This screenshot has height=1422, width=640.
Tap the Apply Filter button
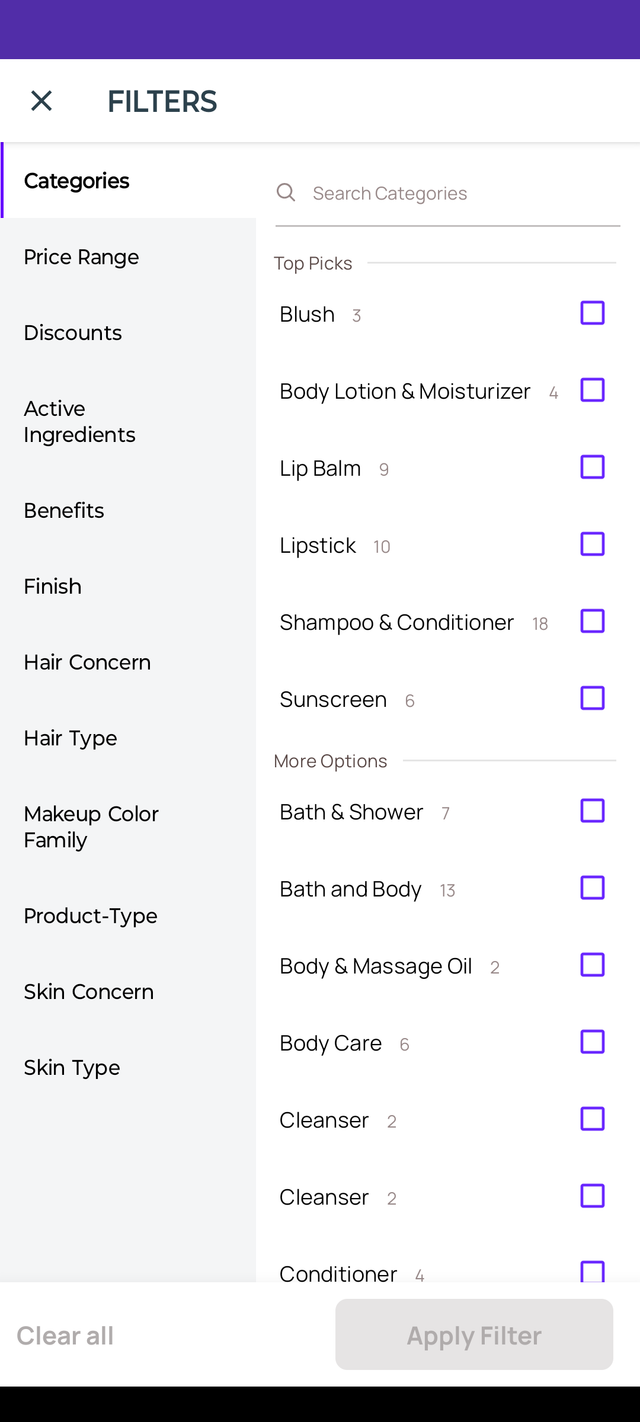coord(474,1335)
